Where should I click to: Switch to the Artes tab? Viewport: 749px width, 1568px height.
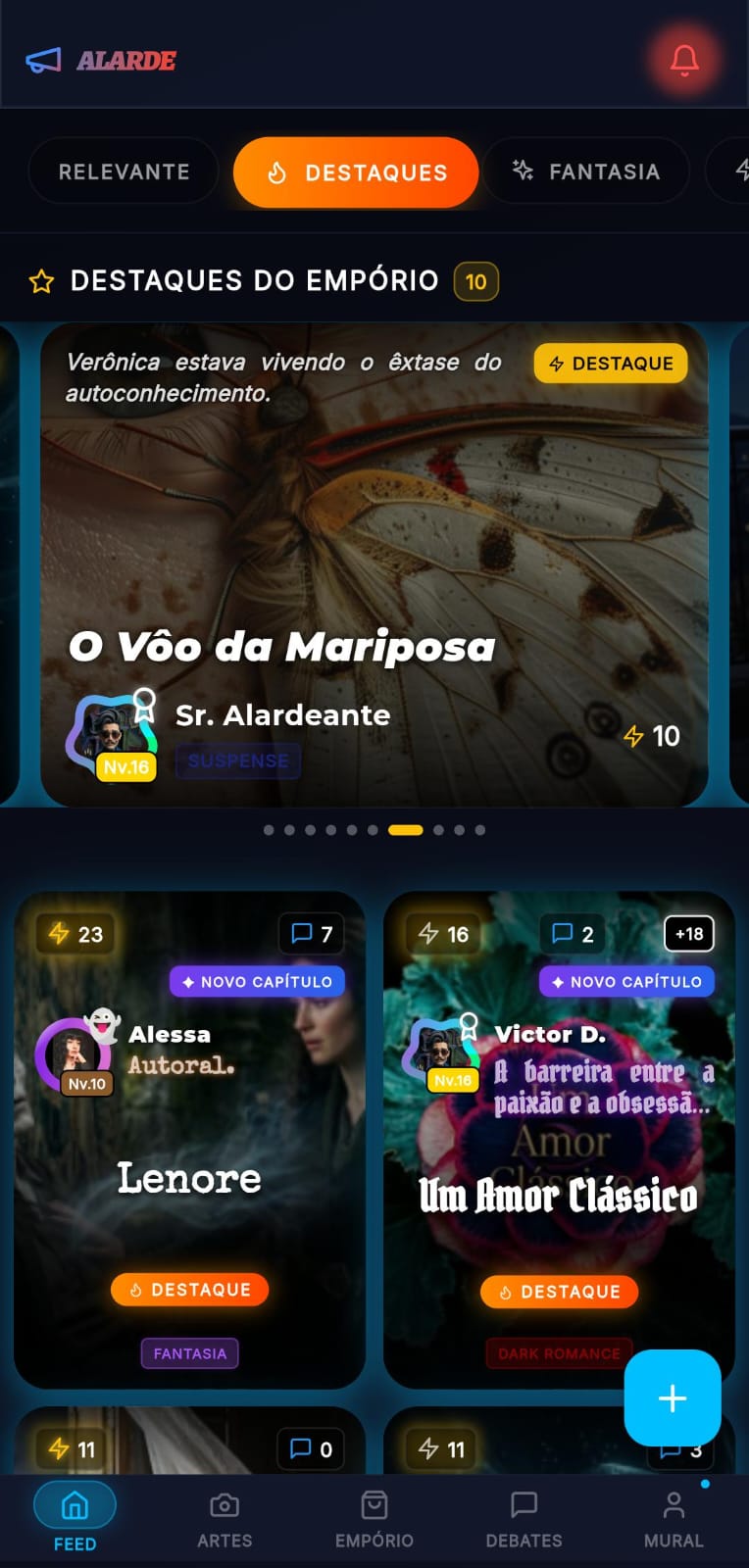click(225, 1517)
